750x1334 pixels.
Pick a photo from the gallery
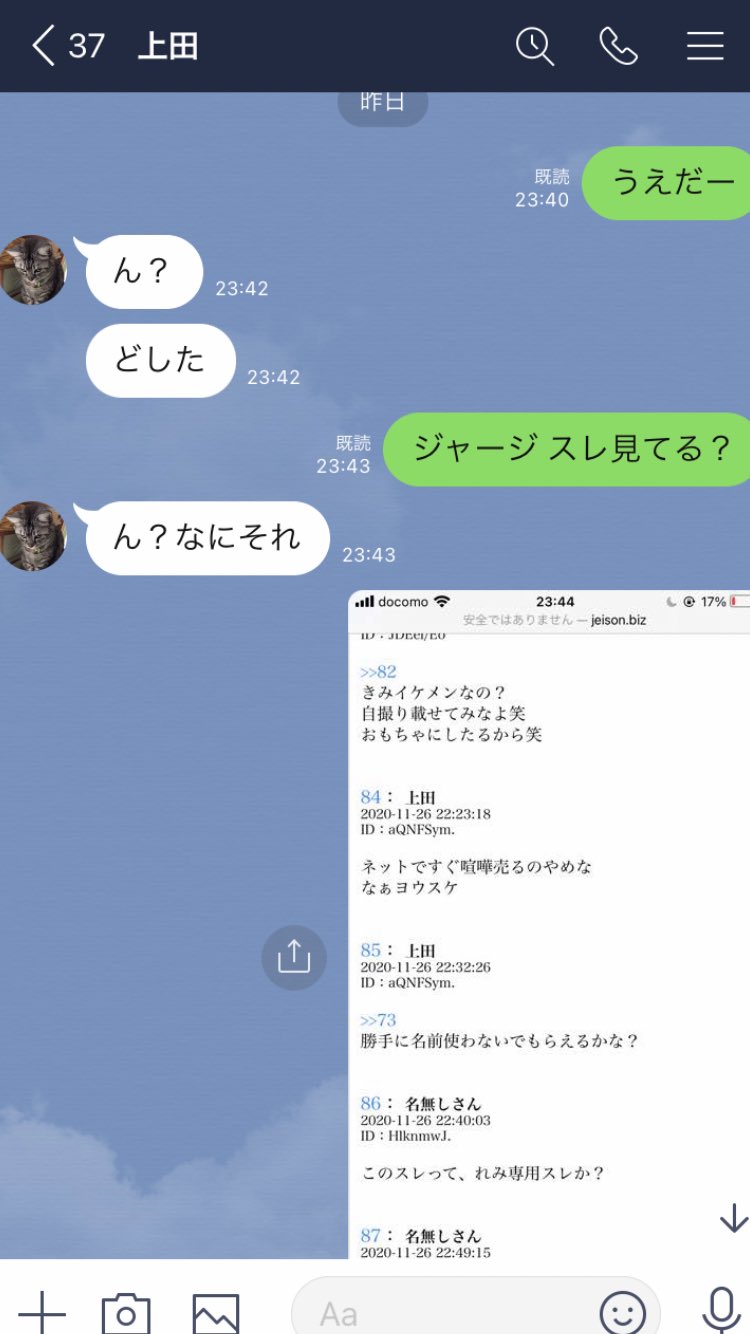point(216,1311)
